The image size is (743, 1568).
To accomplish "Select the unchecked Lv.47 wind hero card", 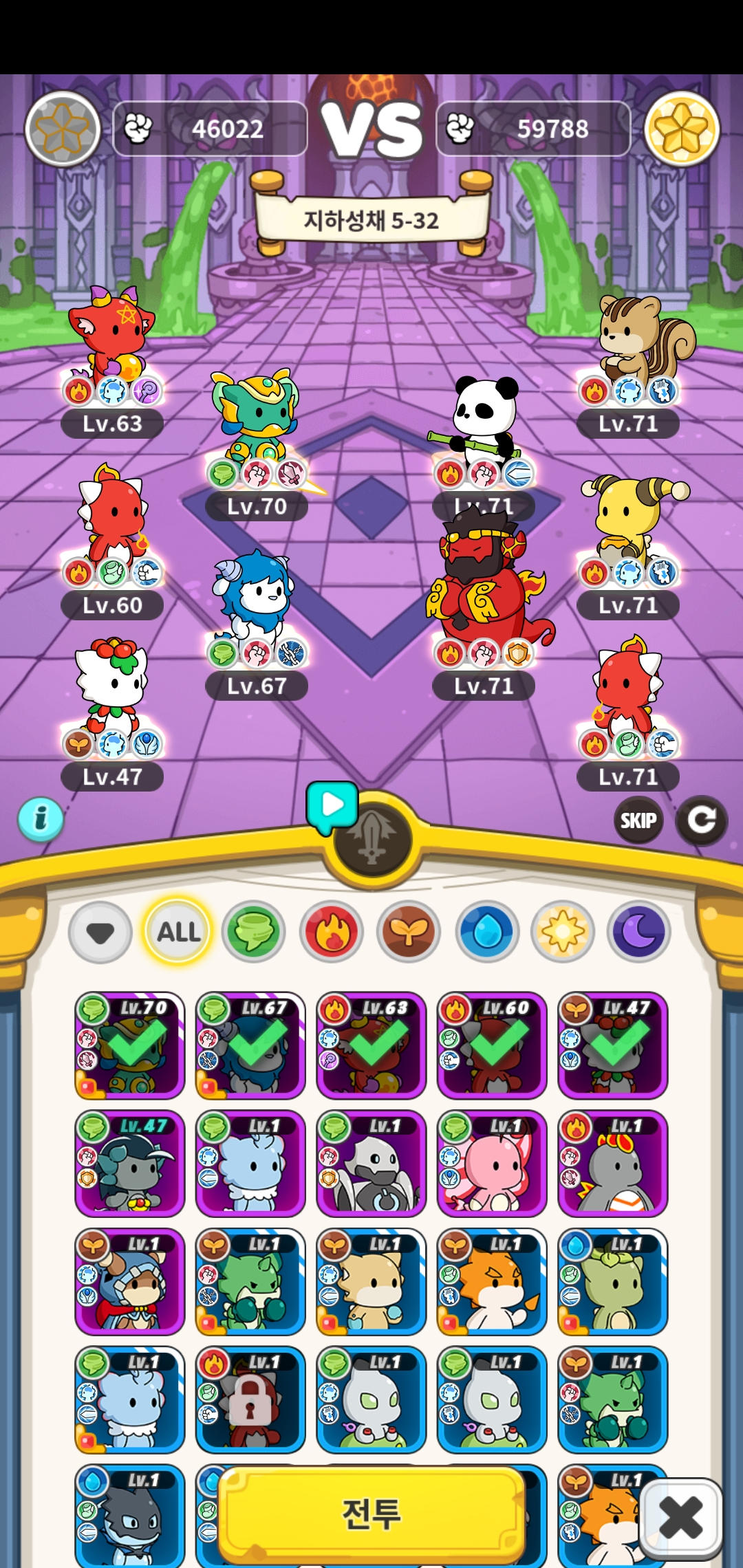I will click(130, 1164).
